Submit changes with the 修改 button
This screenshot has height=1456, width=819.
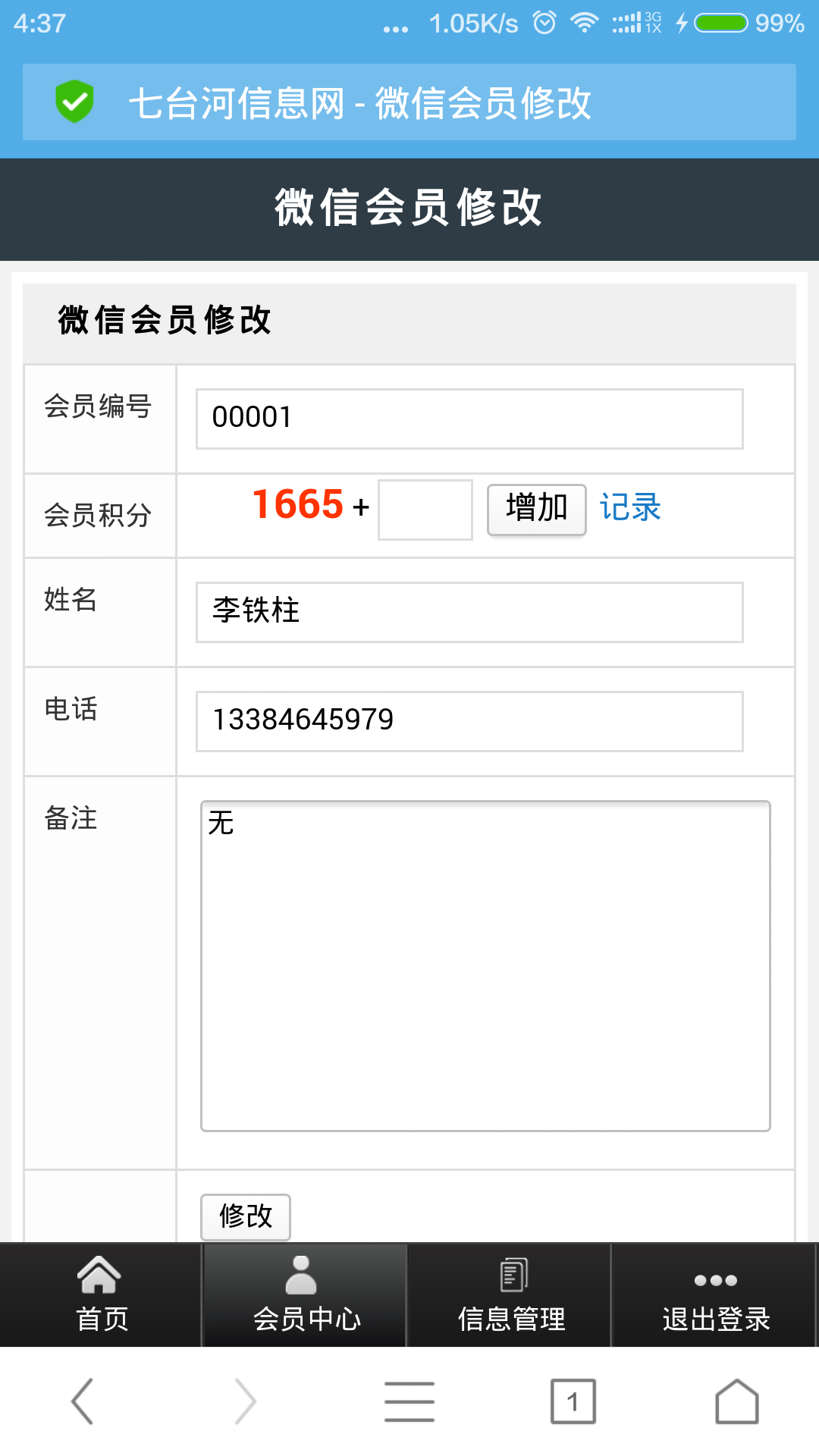(x=245, y=1216)
